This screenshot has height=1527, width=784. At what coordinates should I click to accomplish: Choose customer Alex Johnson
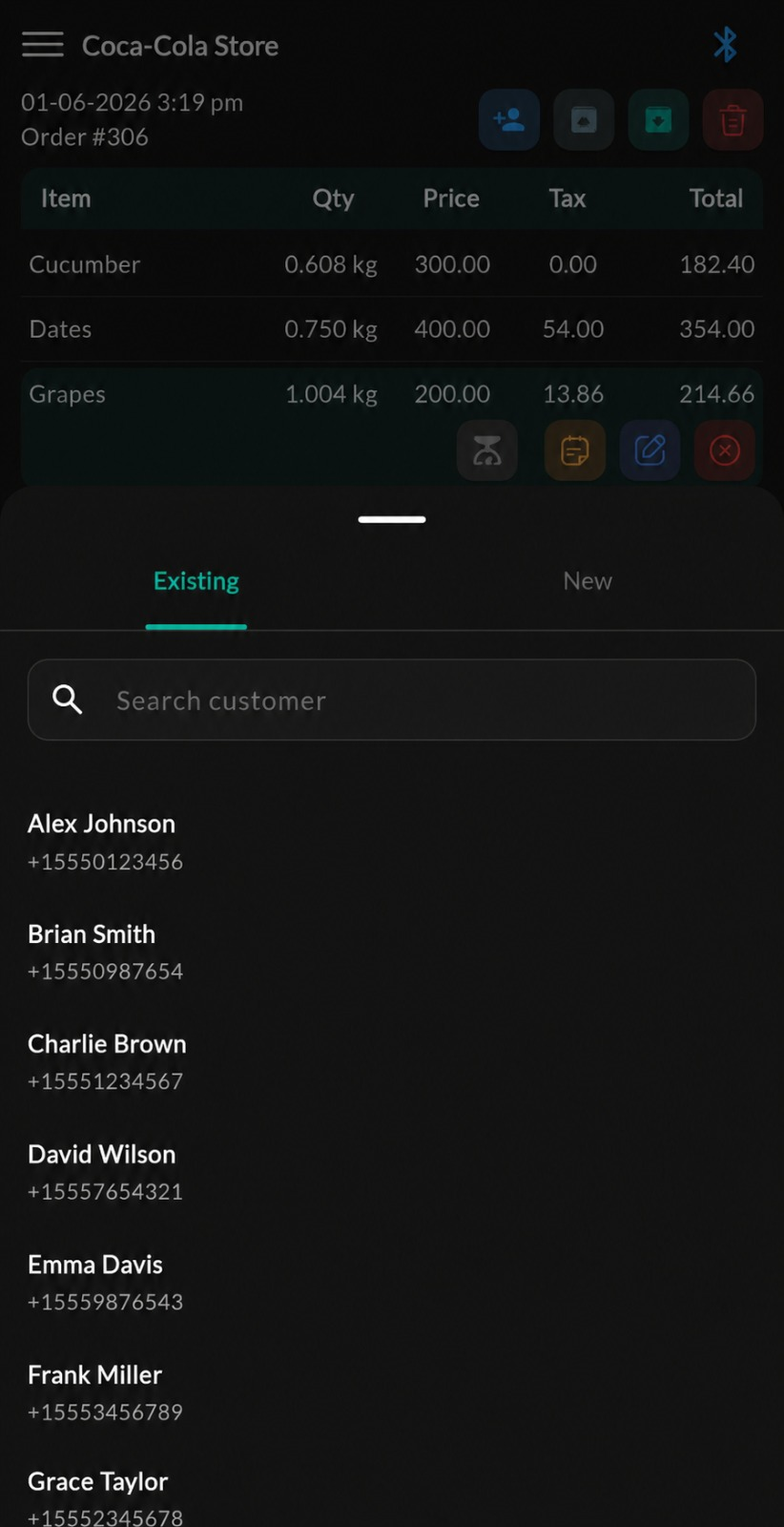(x=392, y=842)
